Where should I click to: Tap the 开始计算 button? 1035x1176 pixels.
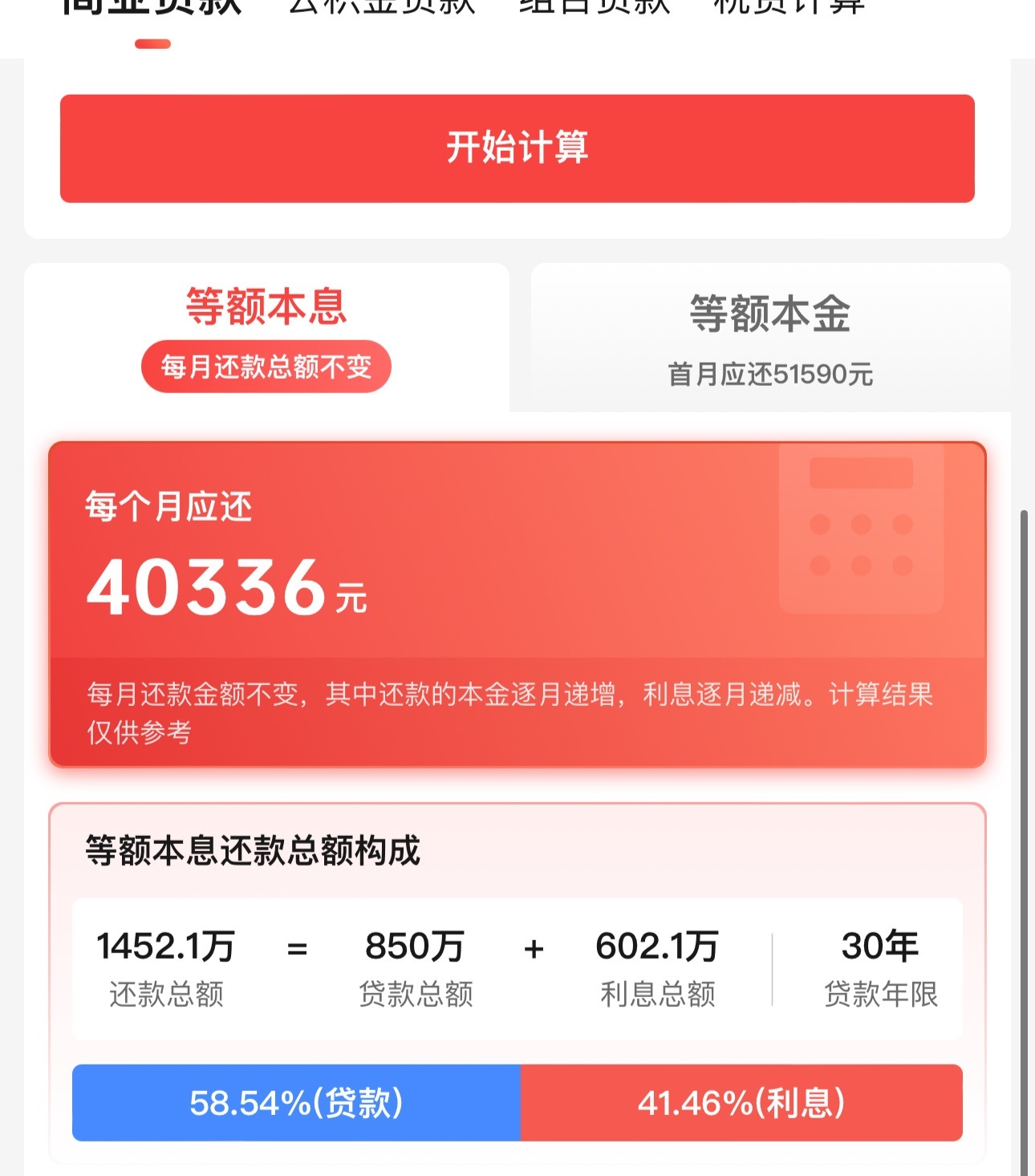tap(517, 148)
